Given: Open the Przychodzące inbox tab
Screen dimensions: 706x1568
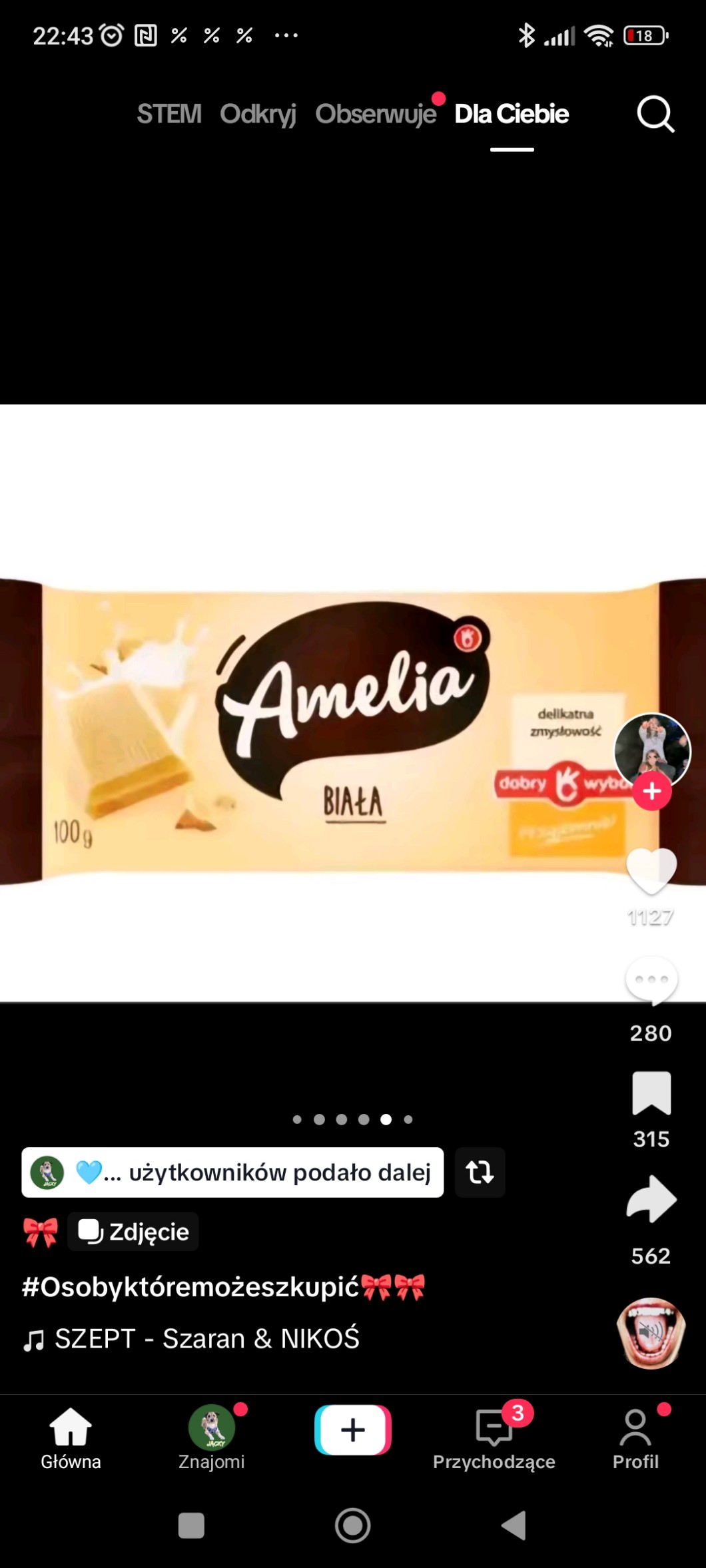Looking at the screenshot, I should [x=494, y=1438].
